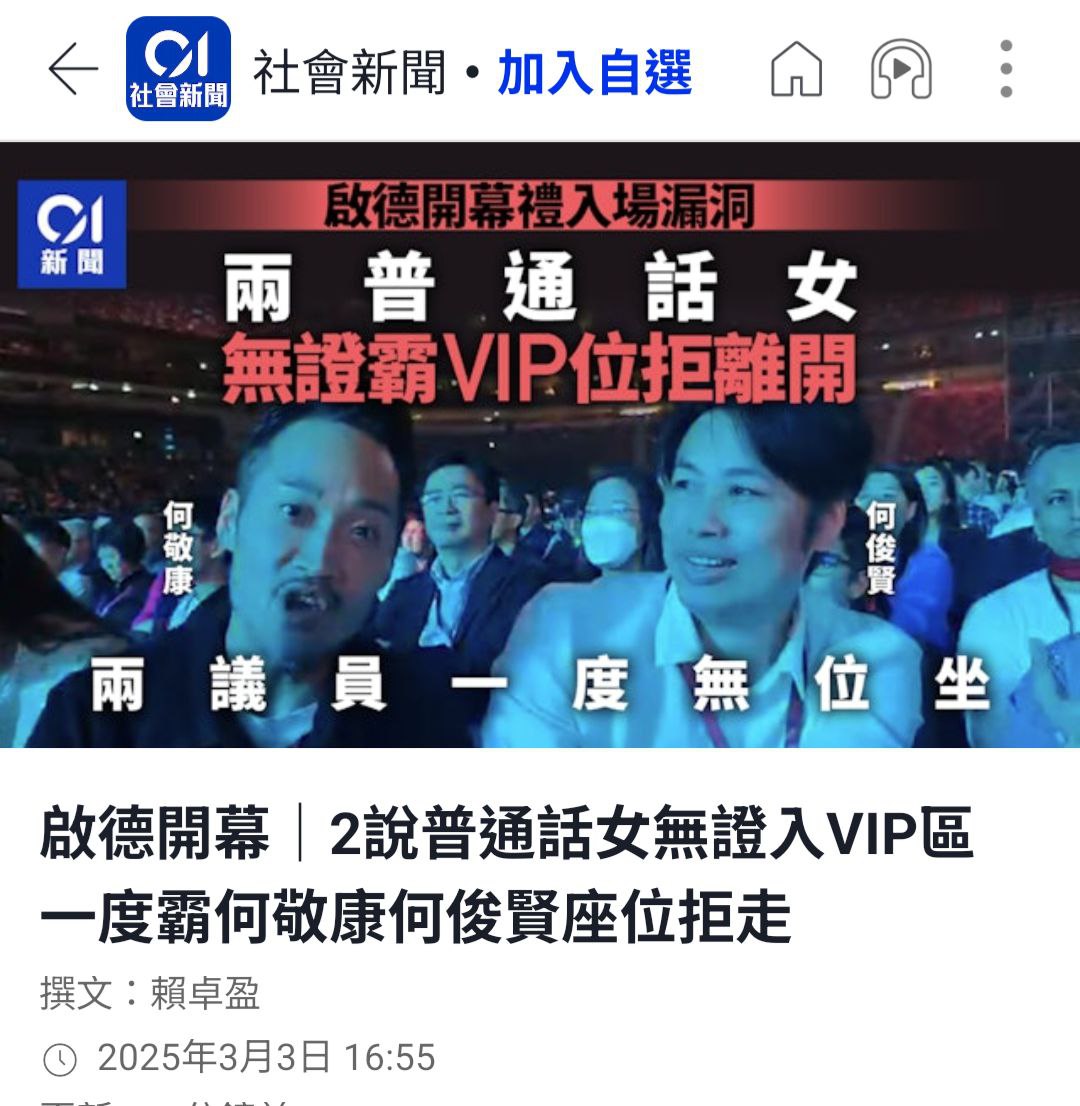Tap 加入自選 to follow the channel
This screenshot has height=1106, width=1080.
point(594,73)
